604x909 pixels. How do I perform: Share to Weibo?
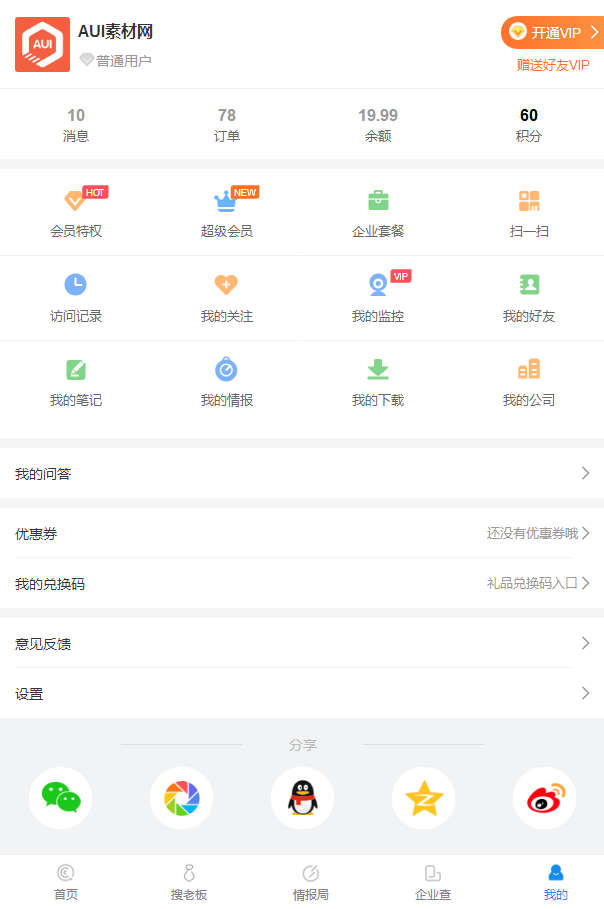[544, 798]
